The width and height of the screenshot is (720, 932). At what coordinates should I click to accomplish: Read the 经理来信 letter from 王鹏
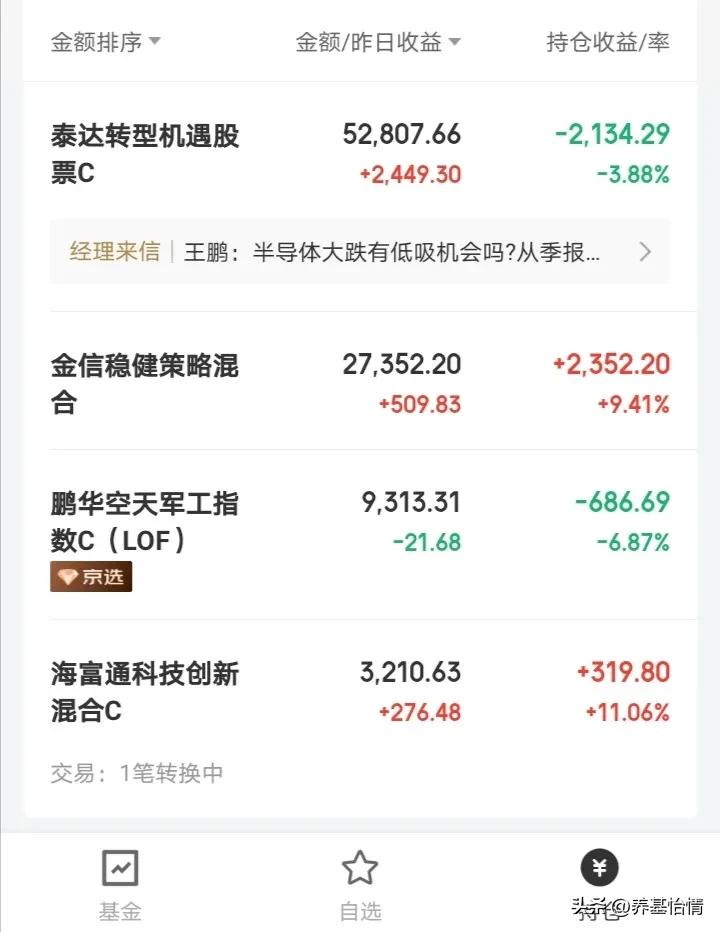360,252
